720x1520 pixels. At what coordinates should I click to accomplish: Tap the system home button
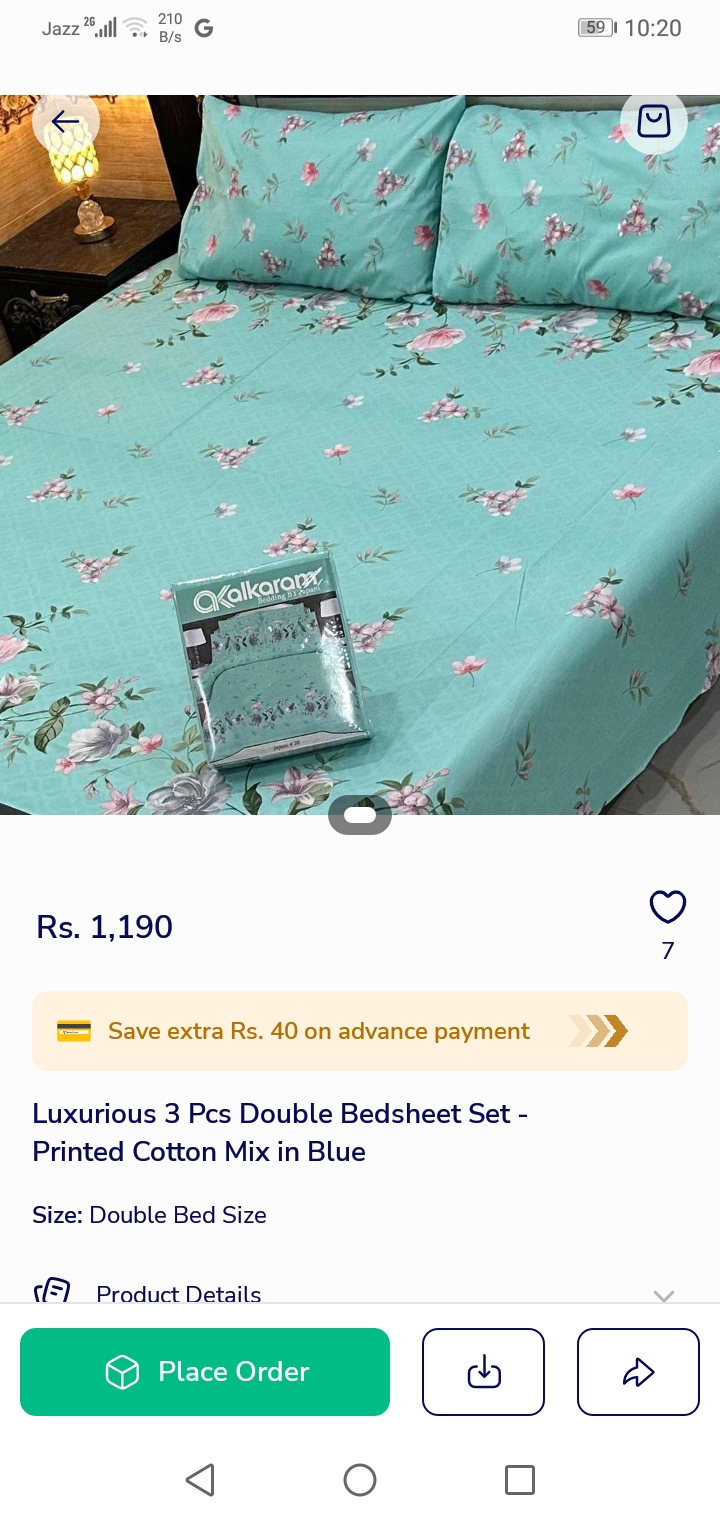[360, 1480]
